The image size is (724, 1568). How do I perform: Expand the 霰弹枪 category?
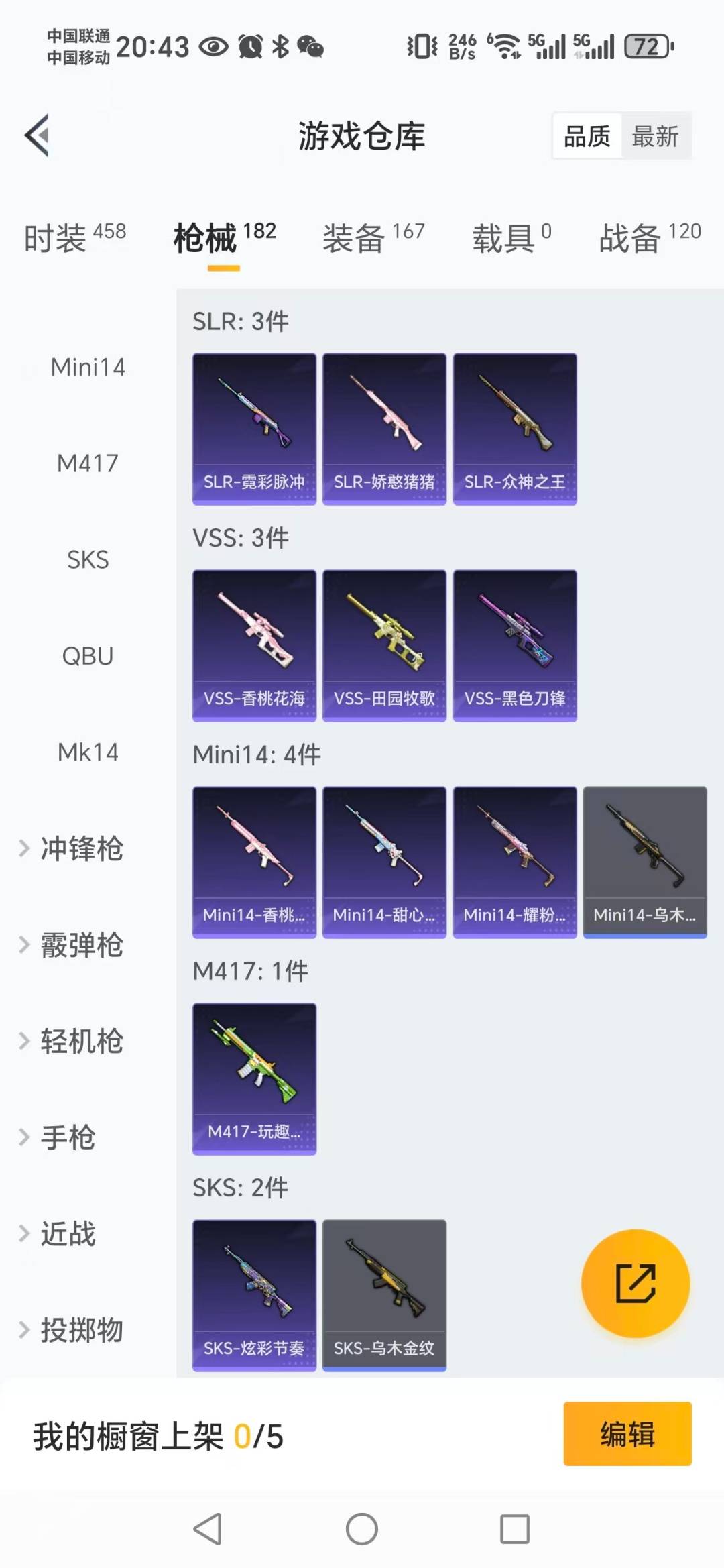point(81,945)
